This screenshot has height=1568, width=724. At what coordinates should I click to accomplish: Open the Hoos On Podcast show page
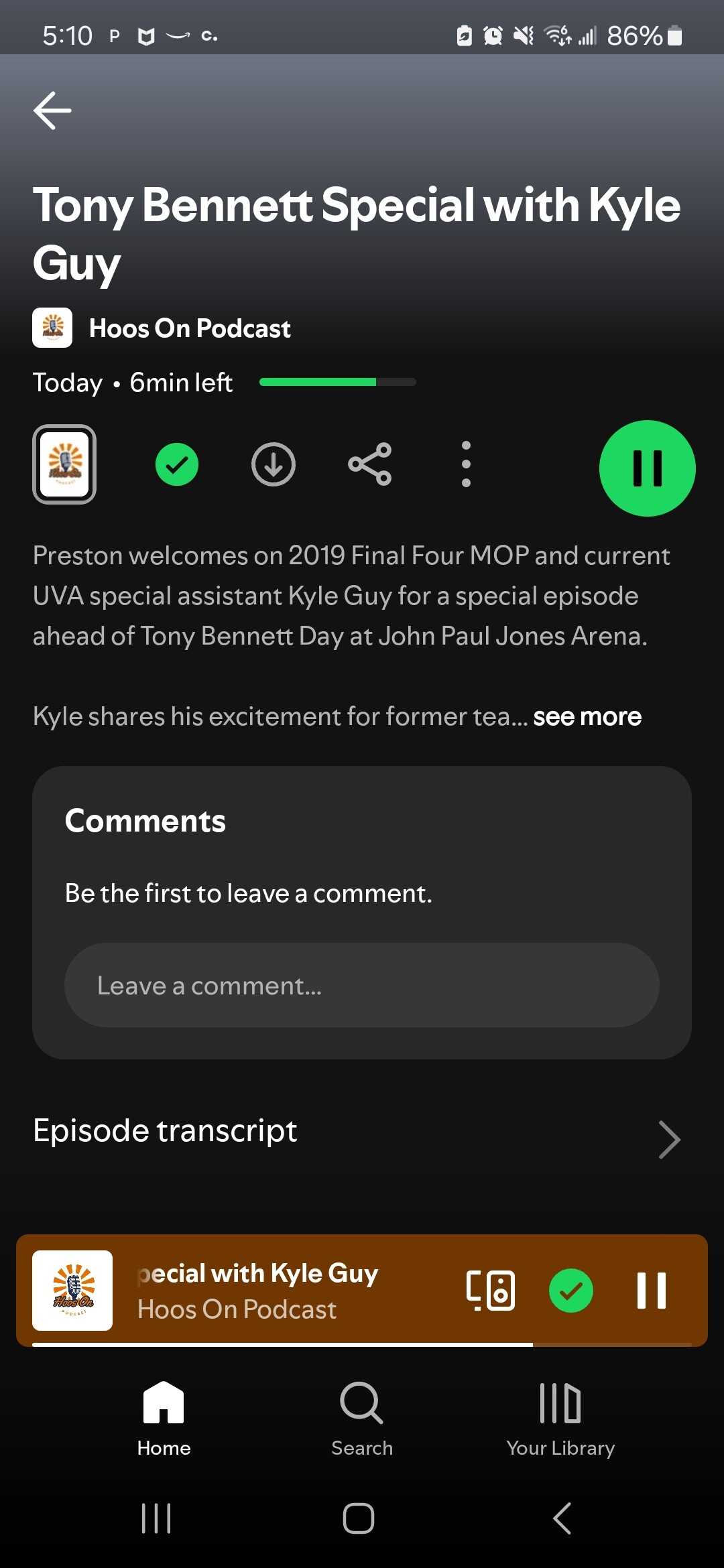[189, 328]
